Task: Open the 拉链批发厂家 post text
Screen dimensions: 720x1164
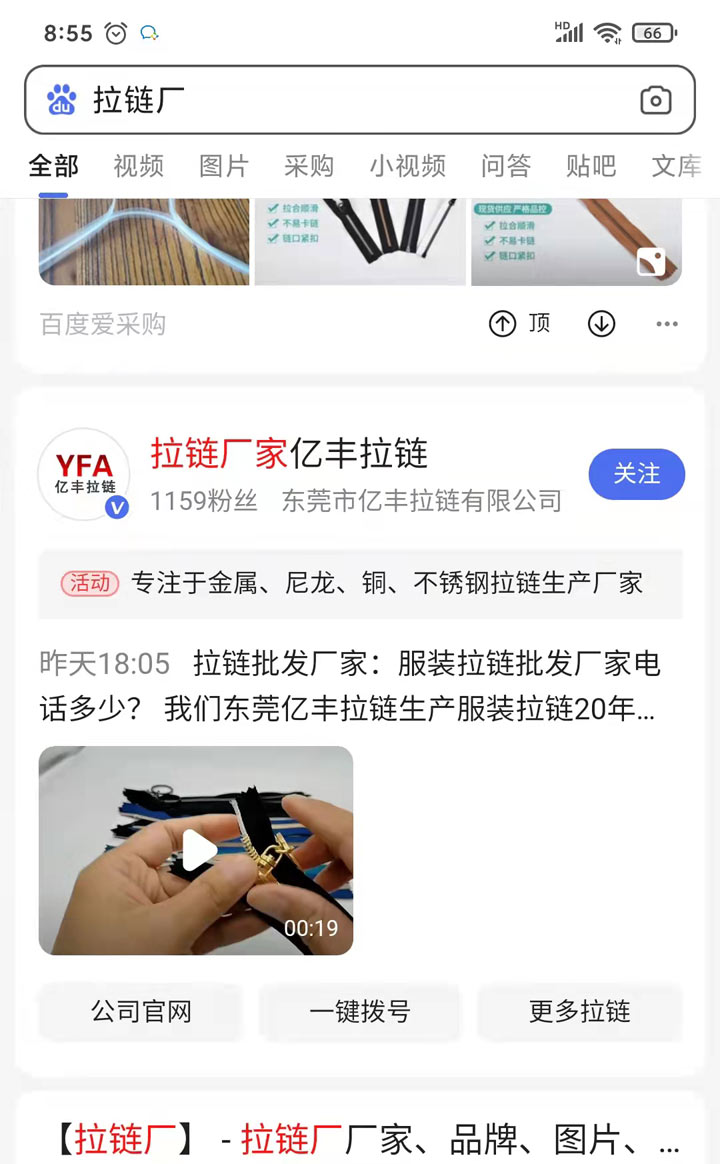Action: pos(349,686)
